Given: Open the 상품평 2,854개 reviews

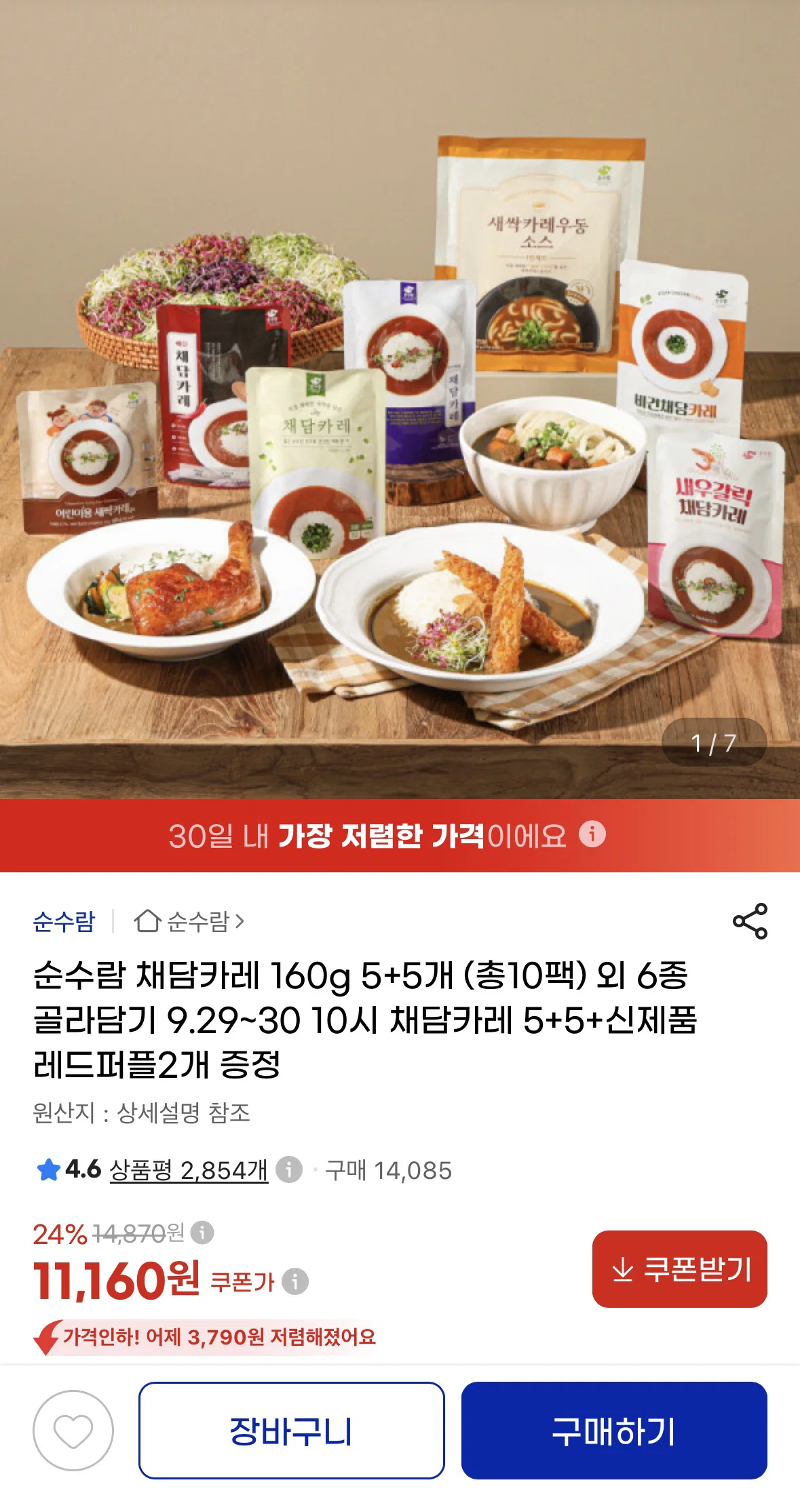Looking at the screenshot, I should (189, 1170).
